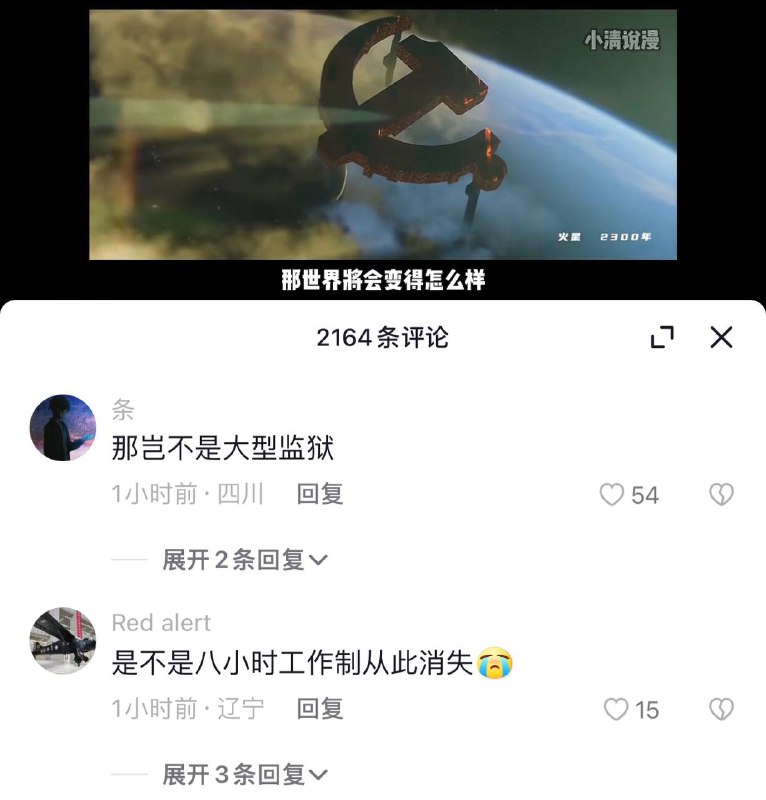The width and height of the screenshot is (766, 800).
Task: Open username 条's profile
Action: tap(123, 409)
